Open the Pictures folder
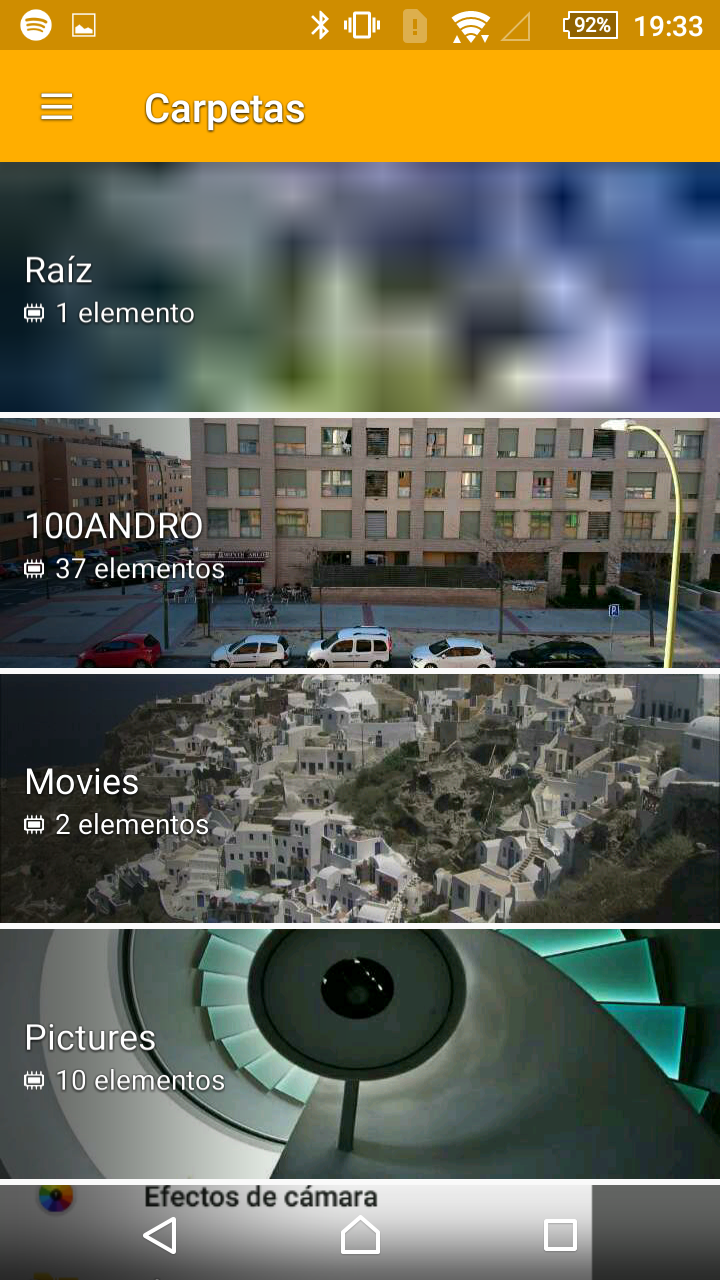 pyautogui.click(x=360, y=1054)
